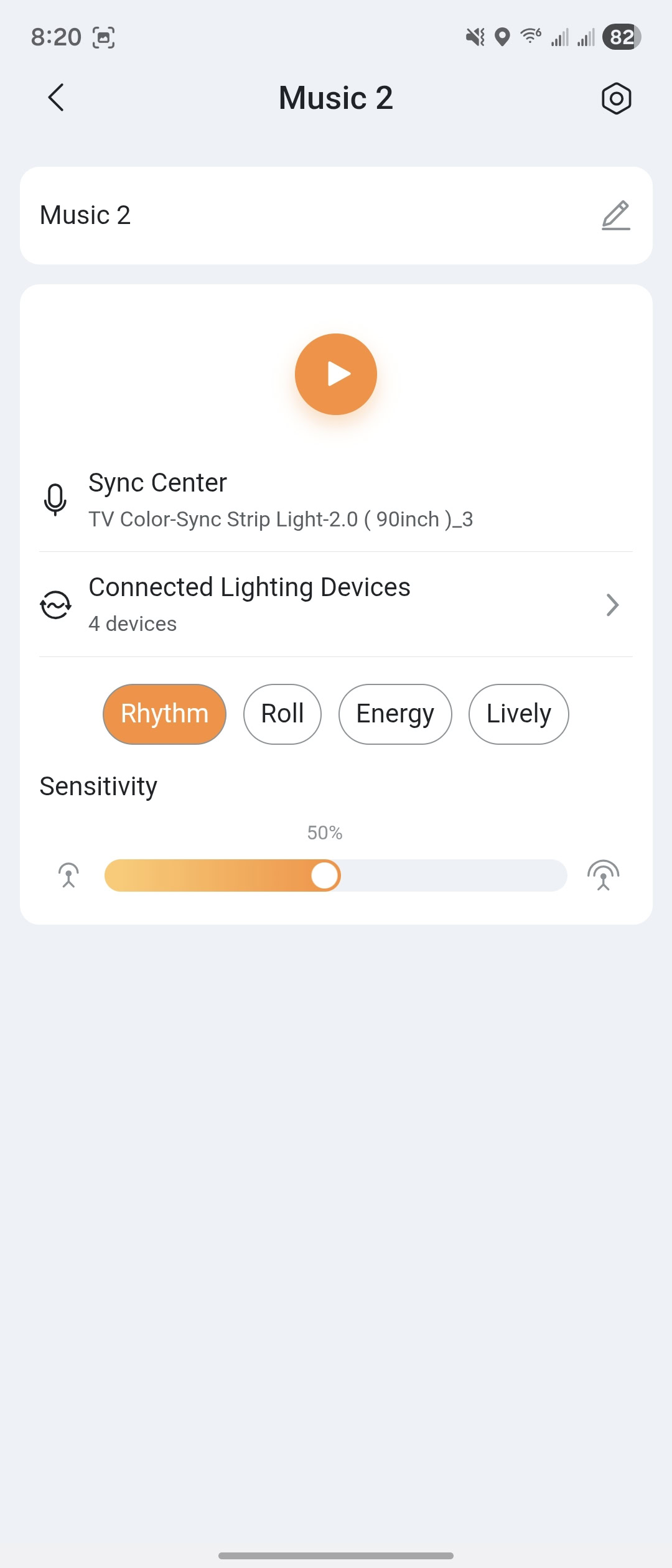Open Connected Lighting Devices list

pos(336,604)
